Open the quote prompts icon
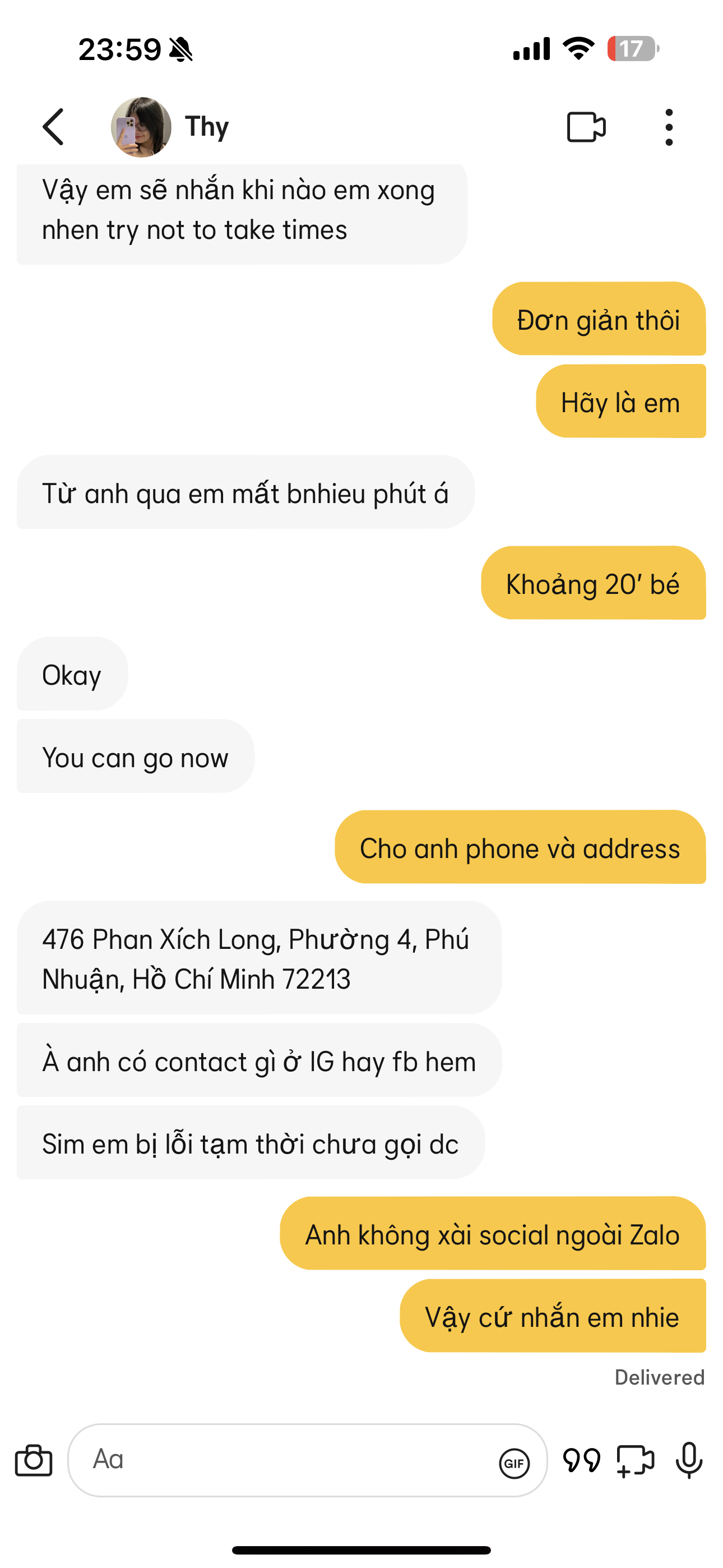 [x=581, y=1460]
